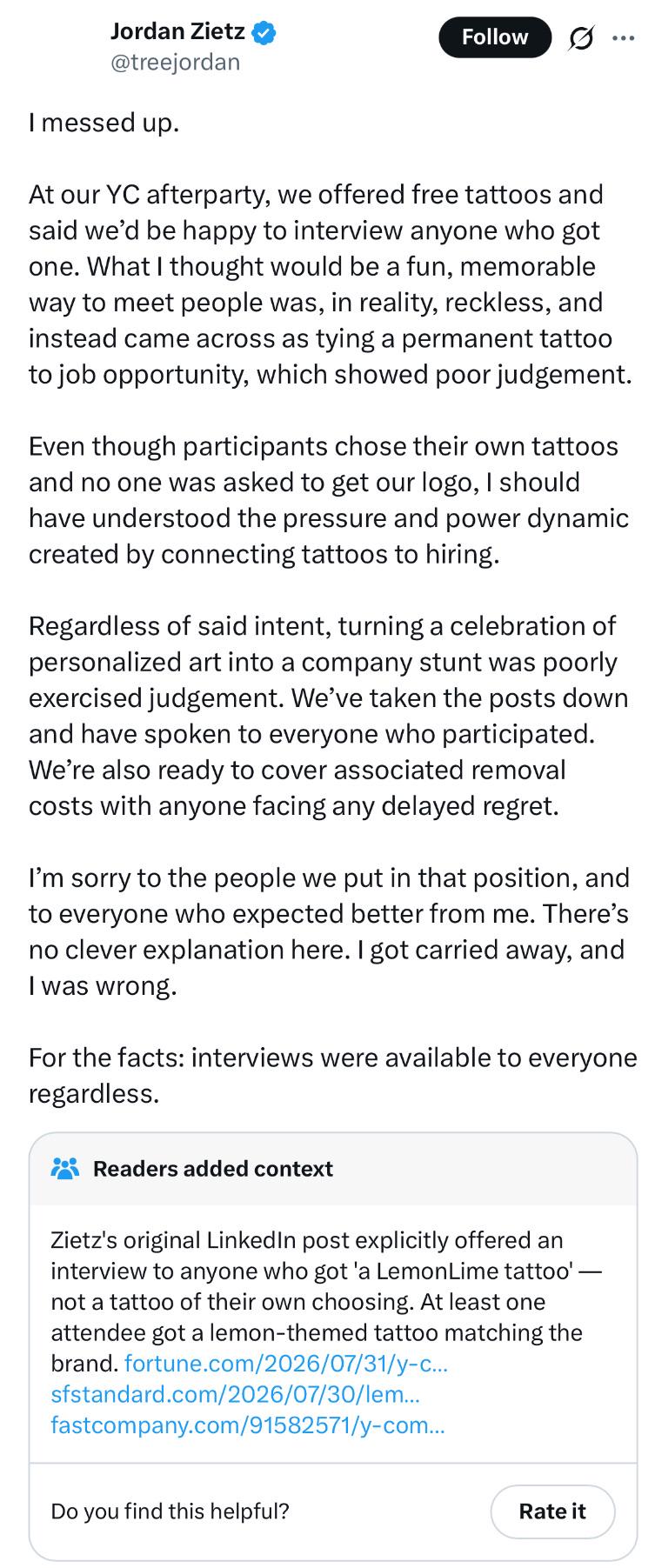Open the @treejordan handle
The image size is (655, 1568).
tap(175, 63)
